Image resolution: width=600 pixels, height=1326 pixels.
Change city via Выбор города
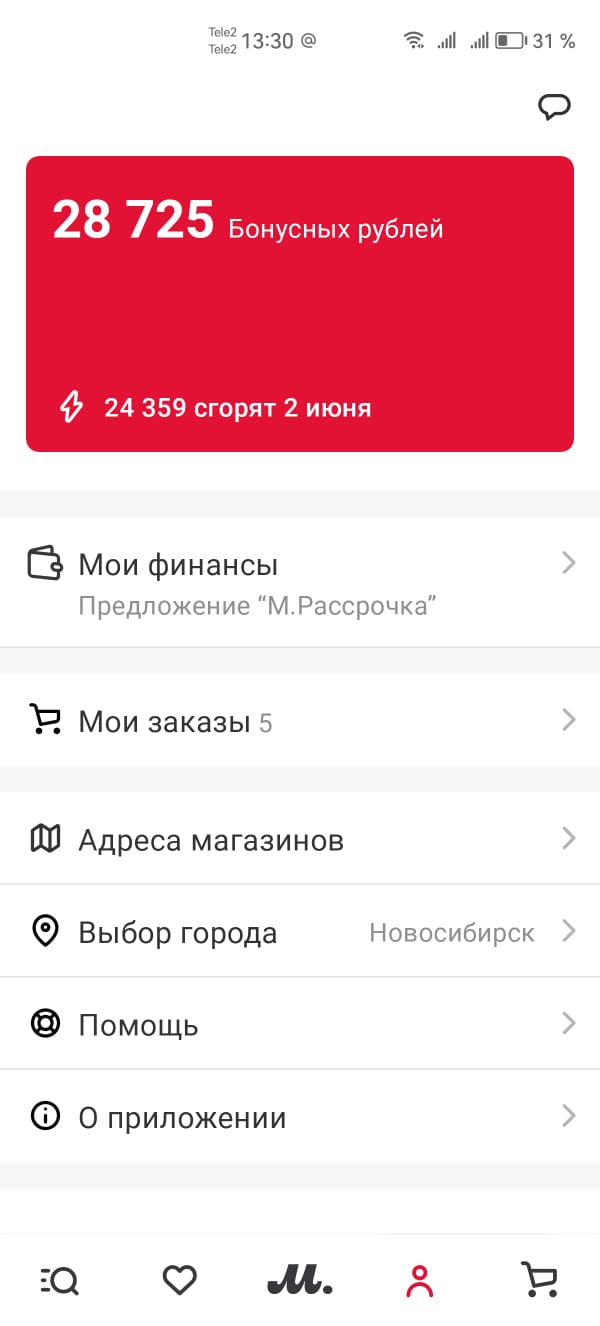click(300, 932)
